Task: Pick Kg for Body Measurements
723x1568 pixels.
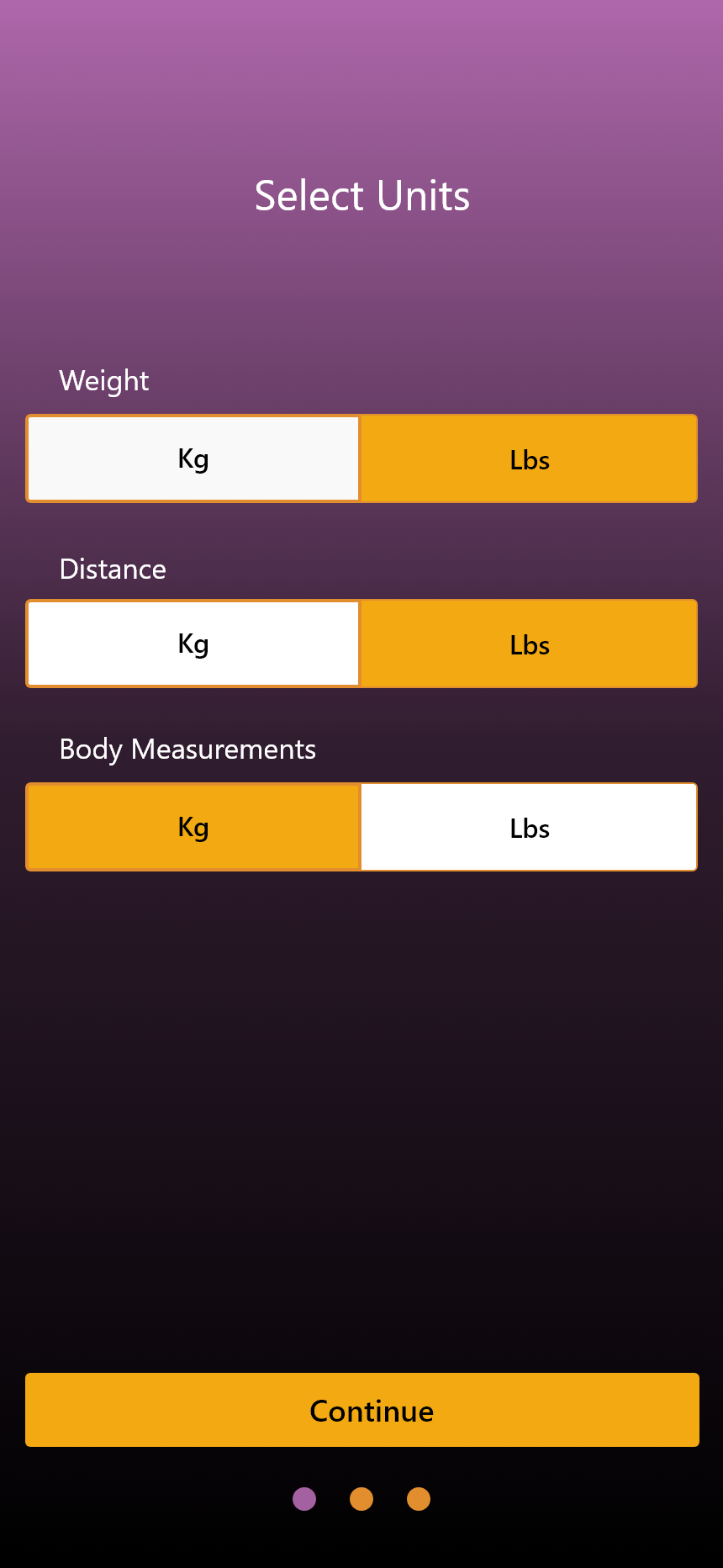Action: pyautogui.click(x=193, y=827)
